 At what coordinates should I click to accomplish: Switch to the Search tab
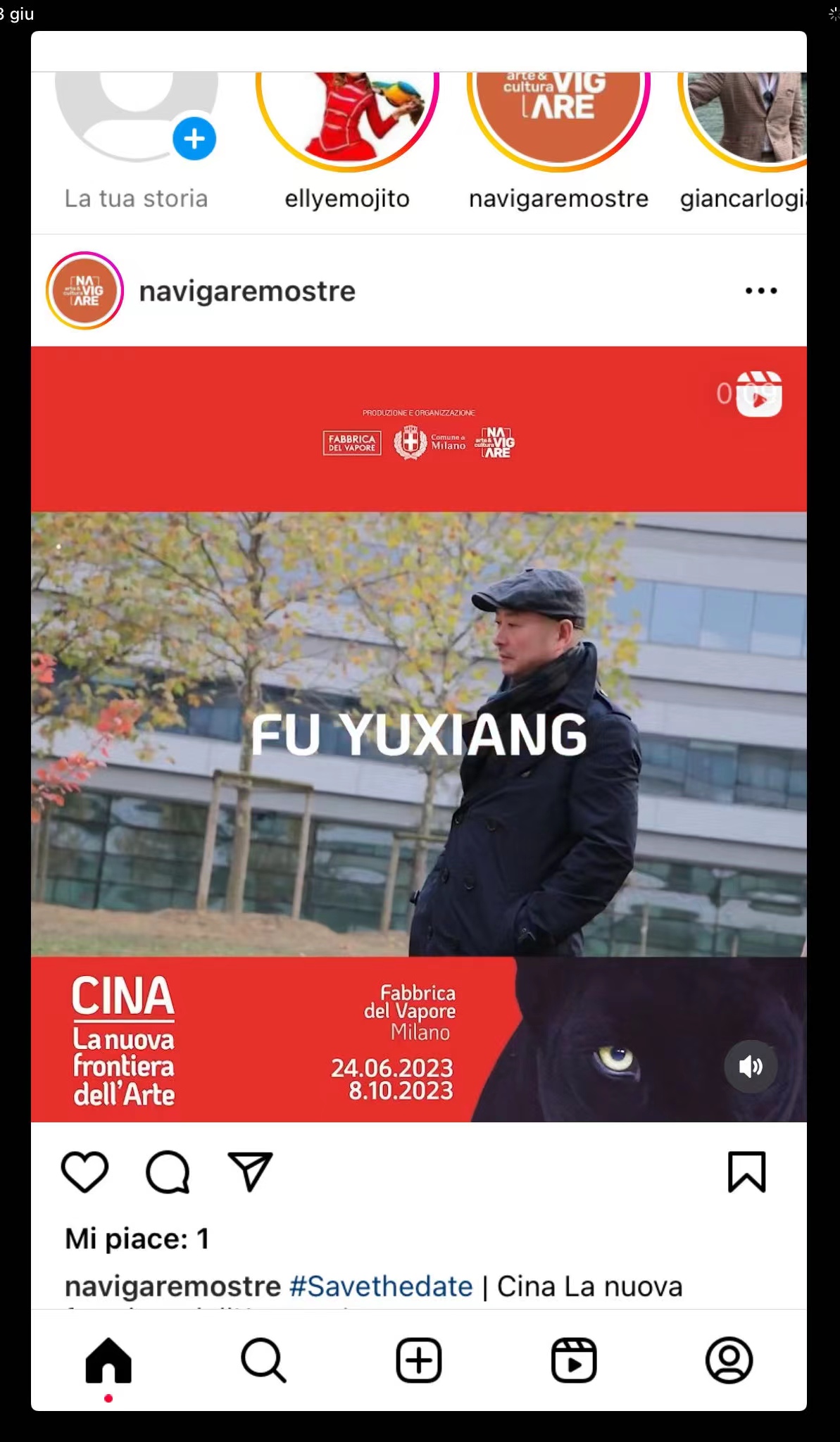pos(263,1360)
